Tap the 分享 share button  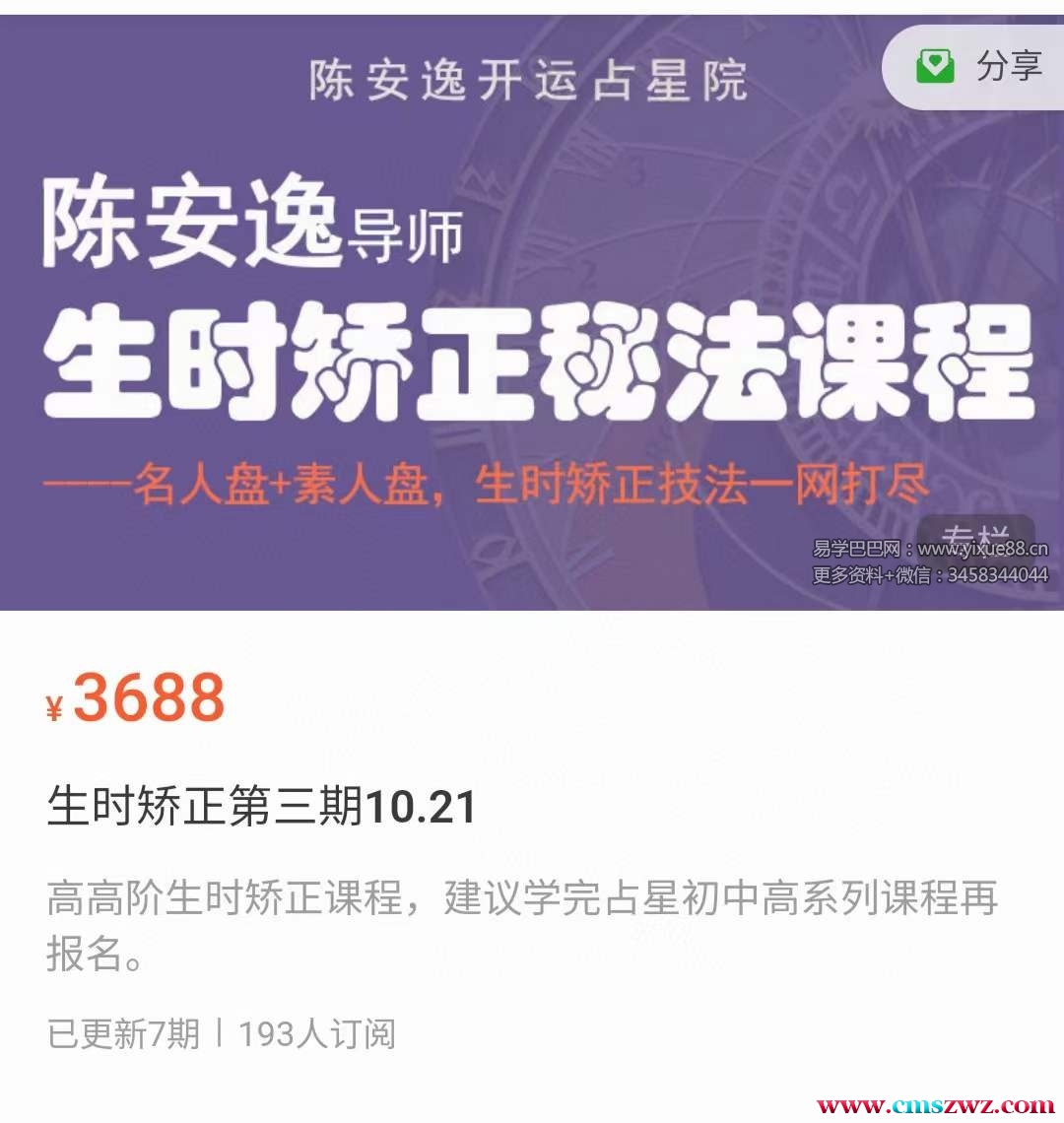[x=978, y=67]
